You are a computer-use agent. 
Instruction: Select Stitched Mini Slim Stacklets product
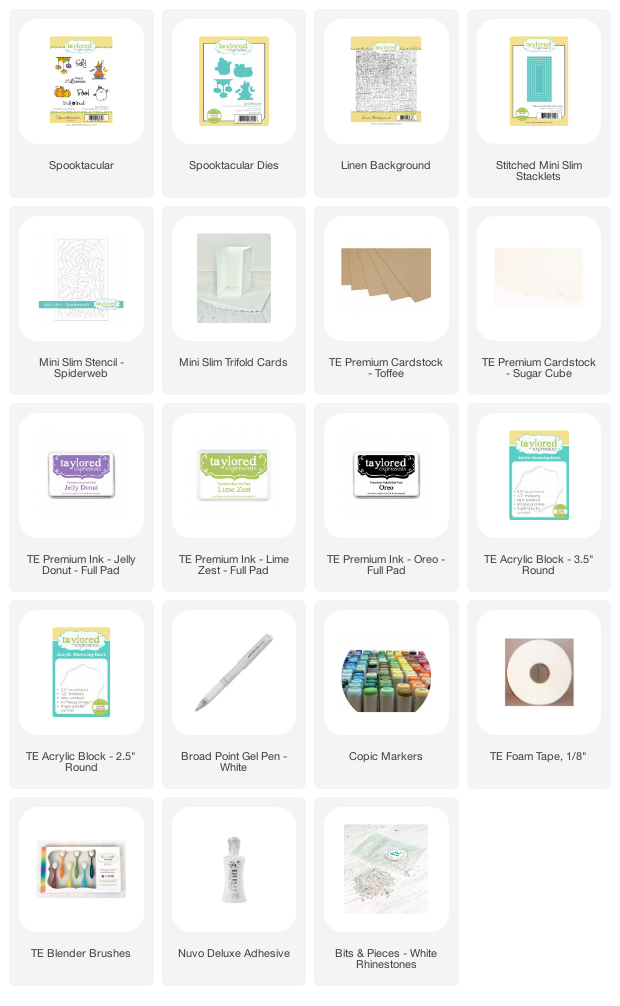coord(539,81)
